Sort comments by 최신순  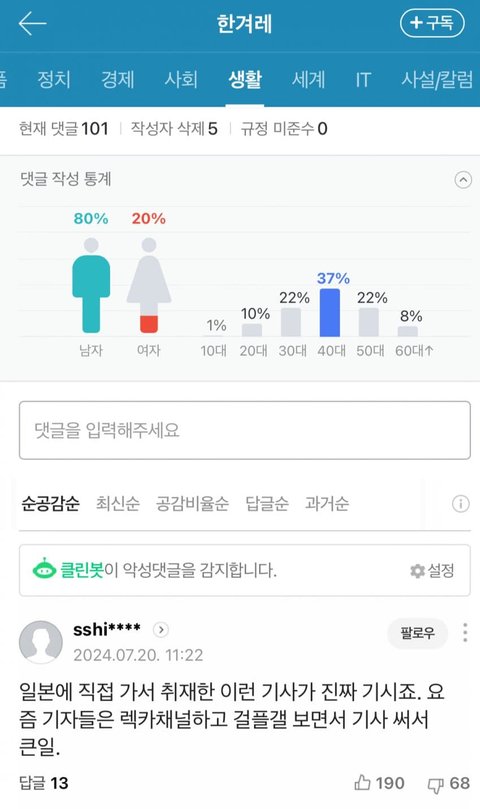[118, 503]
